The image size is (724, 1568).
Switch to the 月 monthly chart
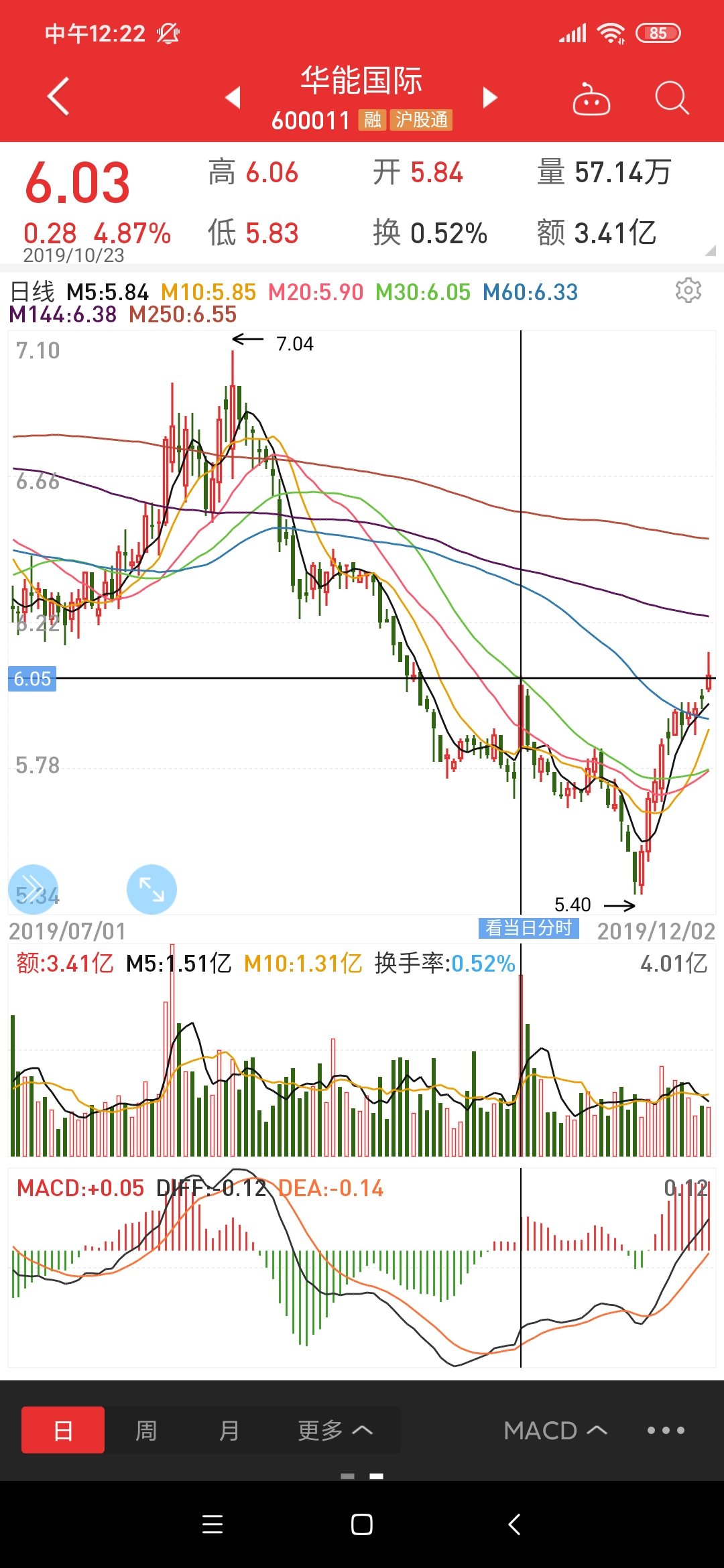coord(229,1430)
